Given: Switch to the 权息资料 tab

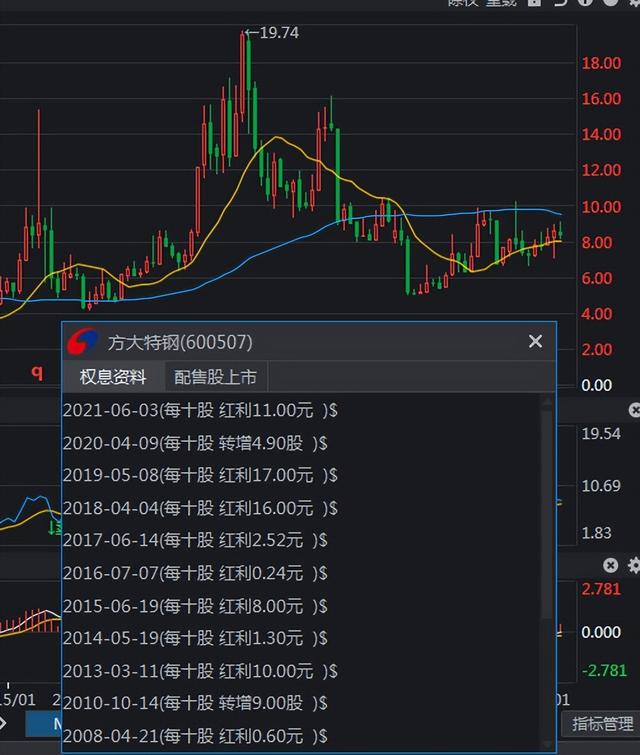Looking at the screenshot, I should point(113,377).
